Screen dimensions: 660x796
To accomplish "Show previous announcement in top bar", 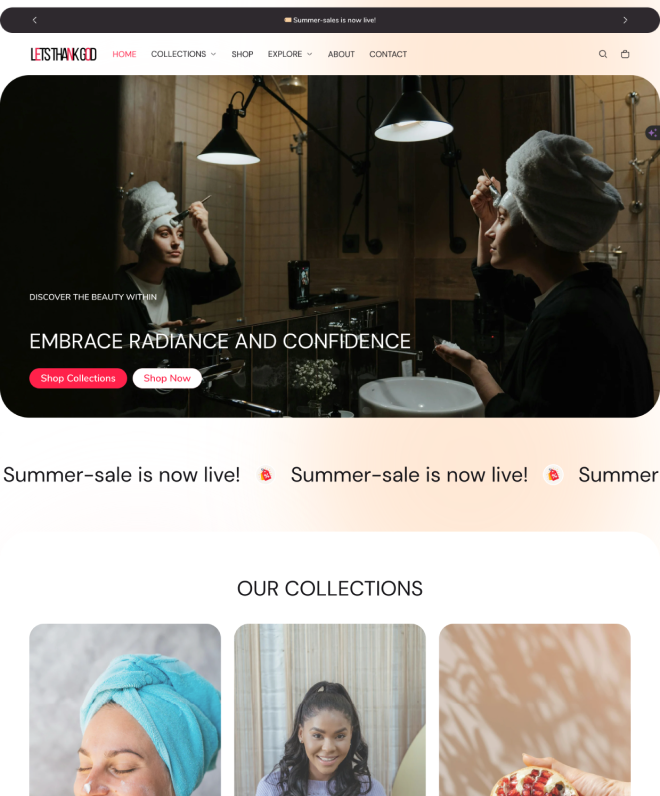I will pos(35,20).
